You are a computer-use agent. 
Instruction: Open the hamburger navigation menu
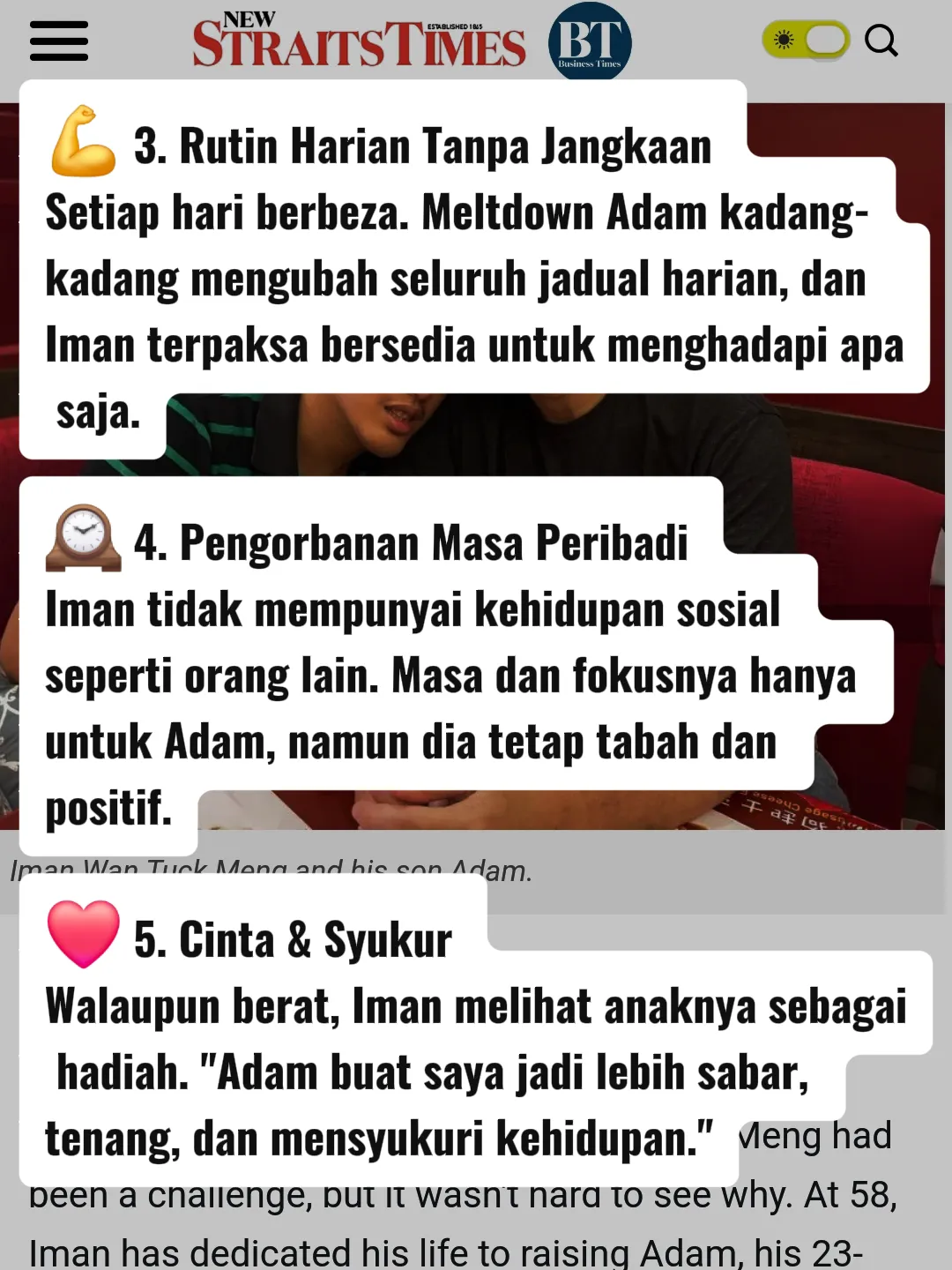(58, 41)
